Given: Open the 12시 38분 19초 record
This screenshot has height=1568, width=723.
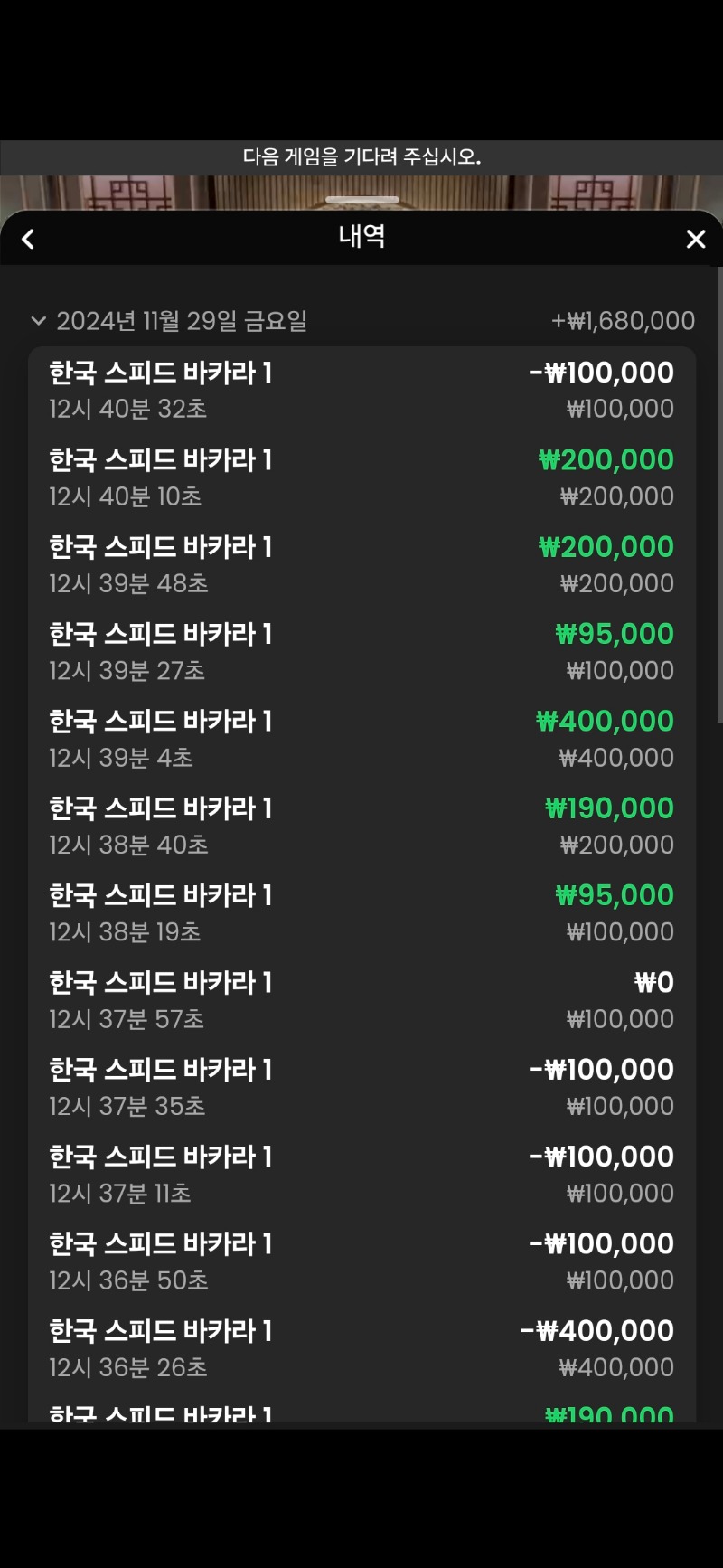Looking at the screenshot, I should (361, 912).
